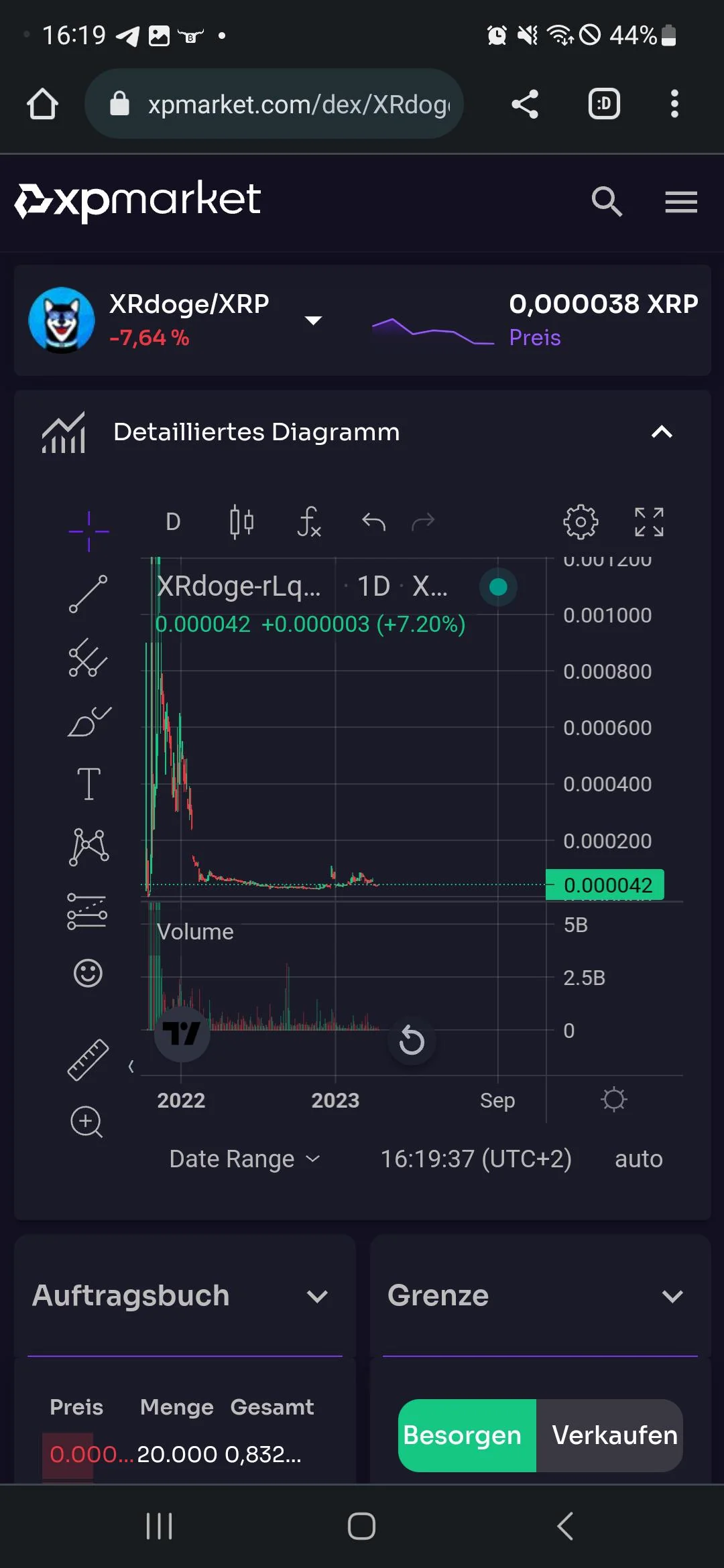Open the indicators fx menu
This screenshot has height=1568, width=724.
(x=309, y=522)
